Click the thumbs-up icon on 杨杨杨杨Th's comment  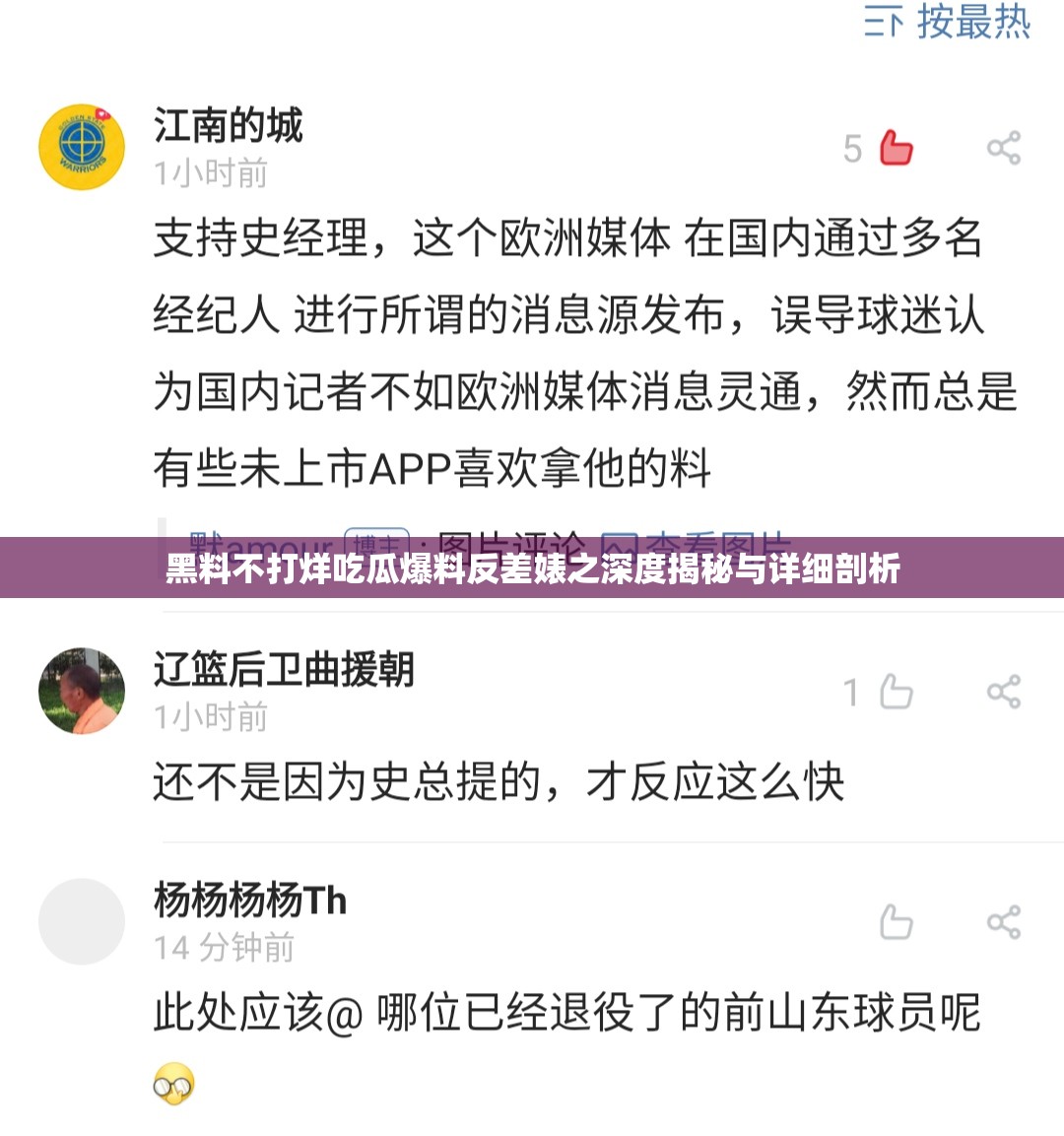point(896,924)
